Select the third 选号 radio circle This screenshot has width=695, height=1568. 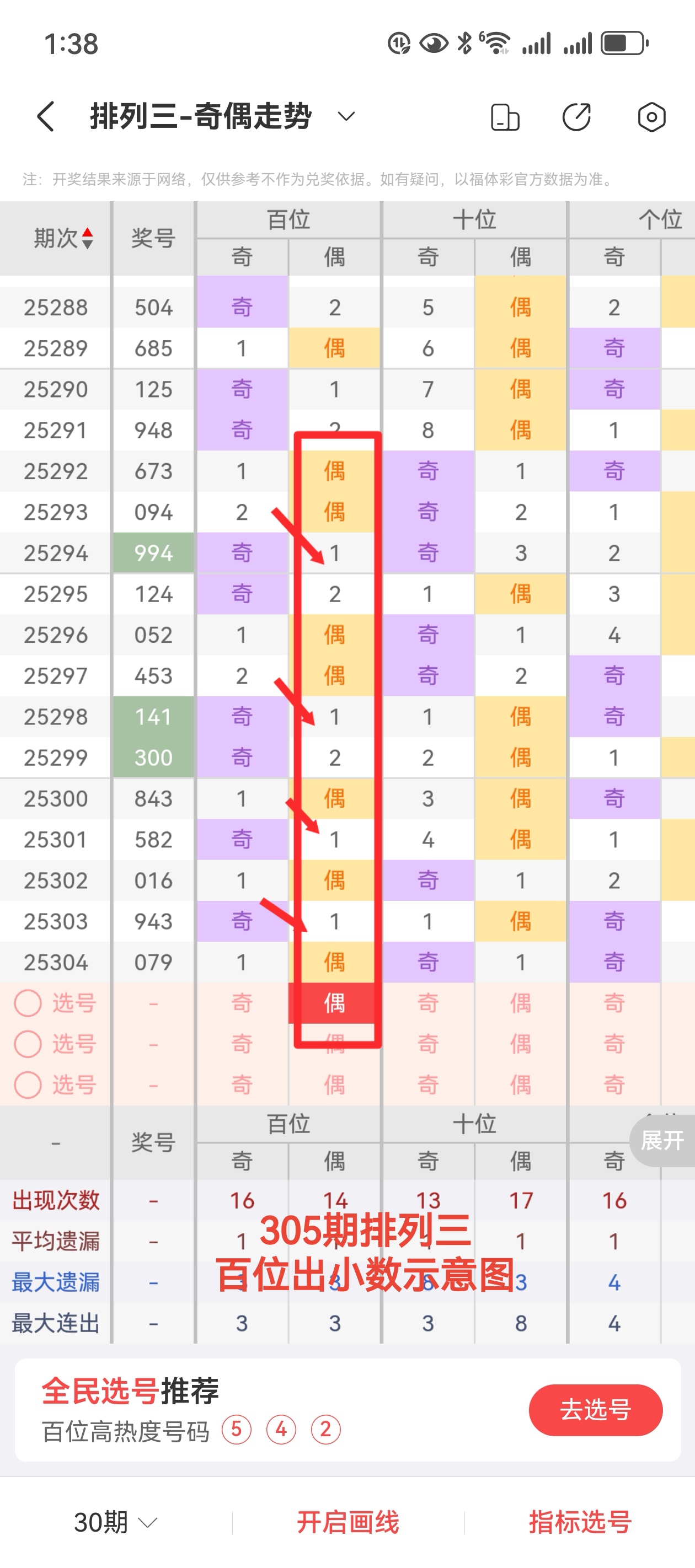point(28,1085)
